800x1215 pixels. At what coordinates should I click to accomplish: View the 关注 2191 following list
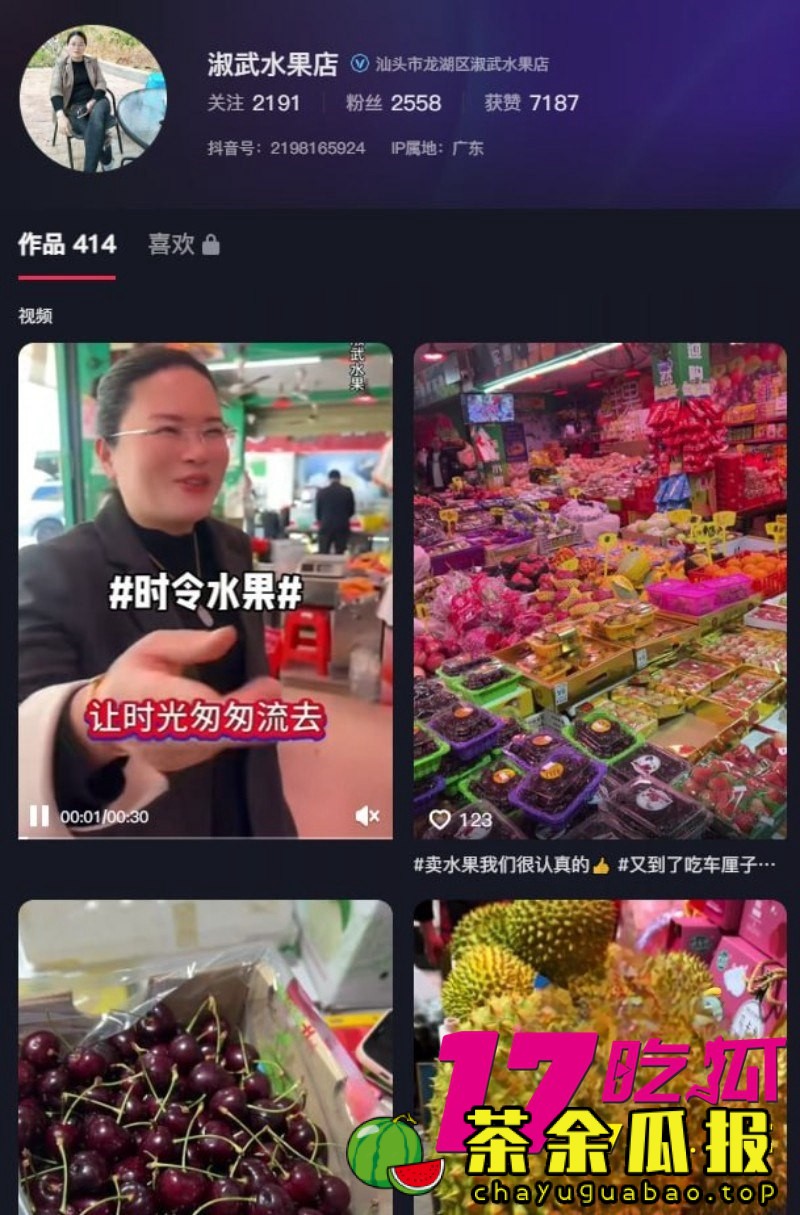[x=254, y=102]
